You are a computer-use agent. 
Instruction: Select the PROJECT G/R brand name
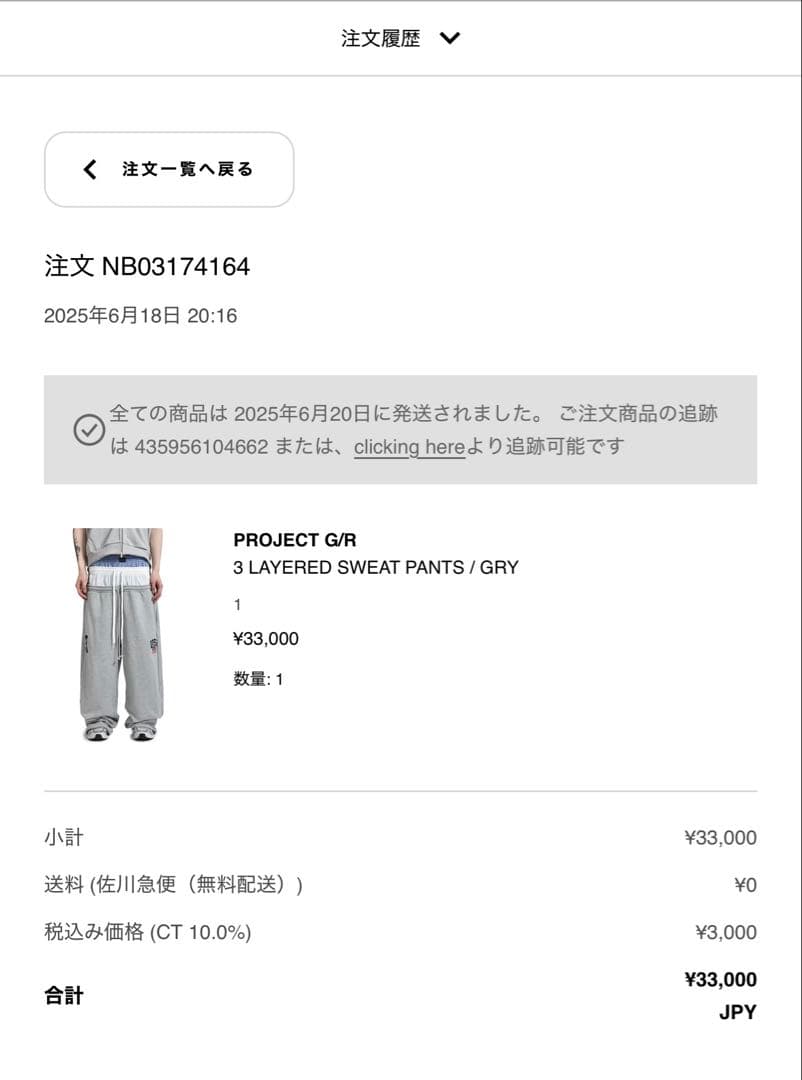(296, 539)
